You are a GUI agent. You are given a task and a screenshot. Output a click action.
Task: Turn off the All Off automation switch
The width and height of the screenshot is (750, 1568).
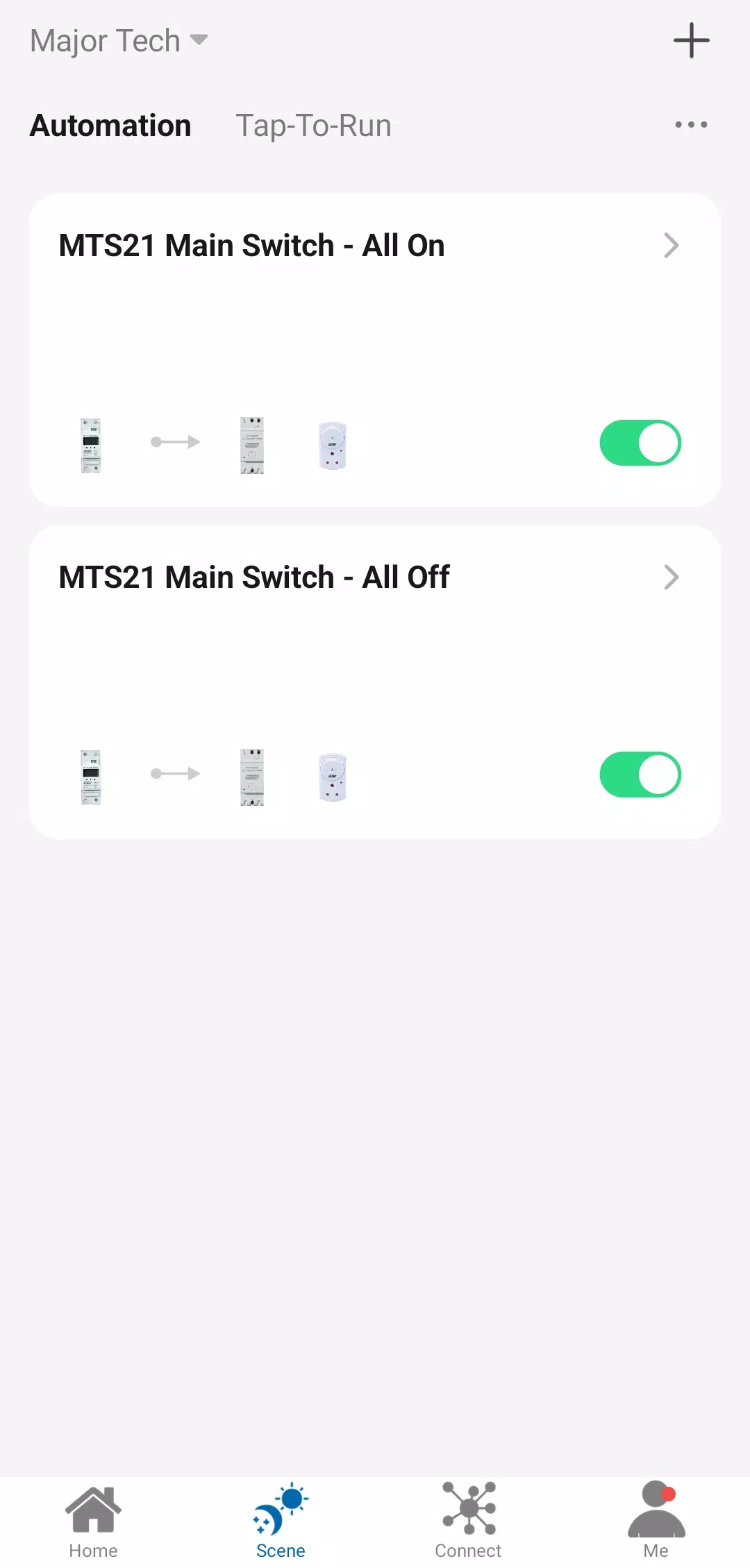[640, 775]
